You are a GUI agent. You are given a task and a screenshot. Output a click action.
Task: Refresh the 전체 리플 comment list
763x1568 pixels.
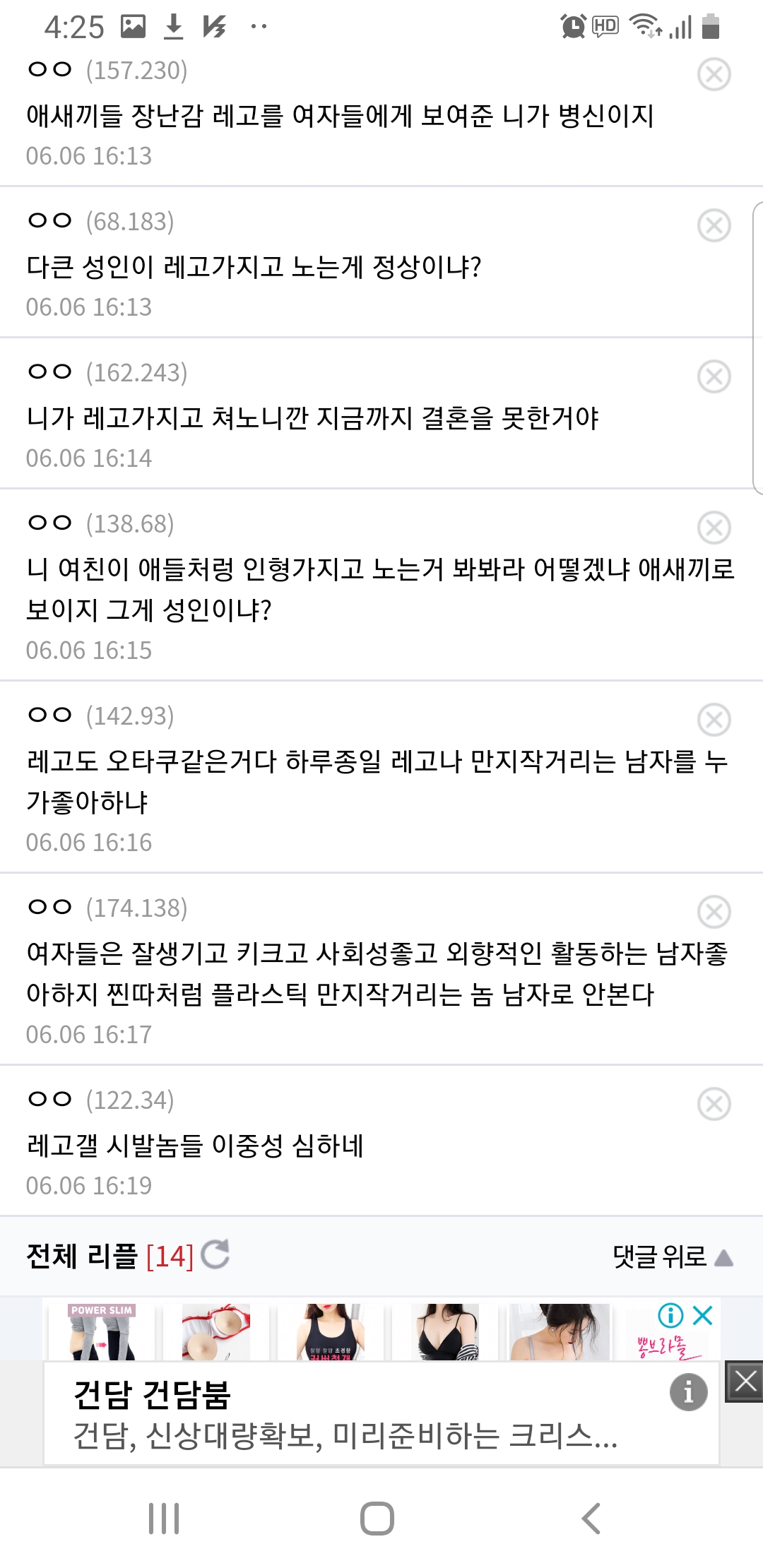[215, 1255]
